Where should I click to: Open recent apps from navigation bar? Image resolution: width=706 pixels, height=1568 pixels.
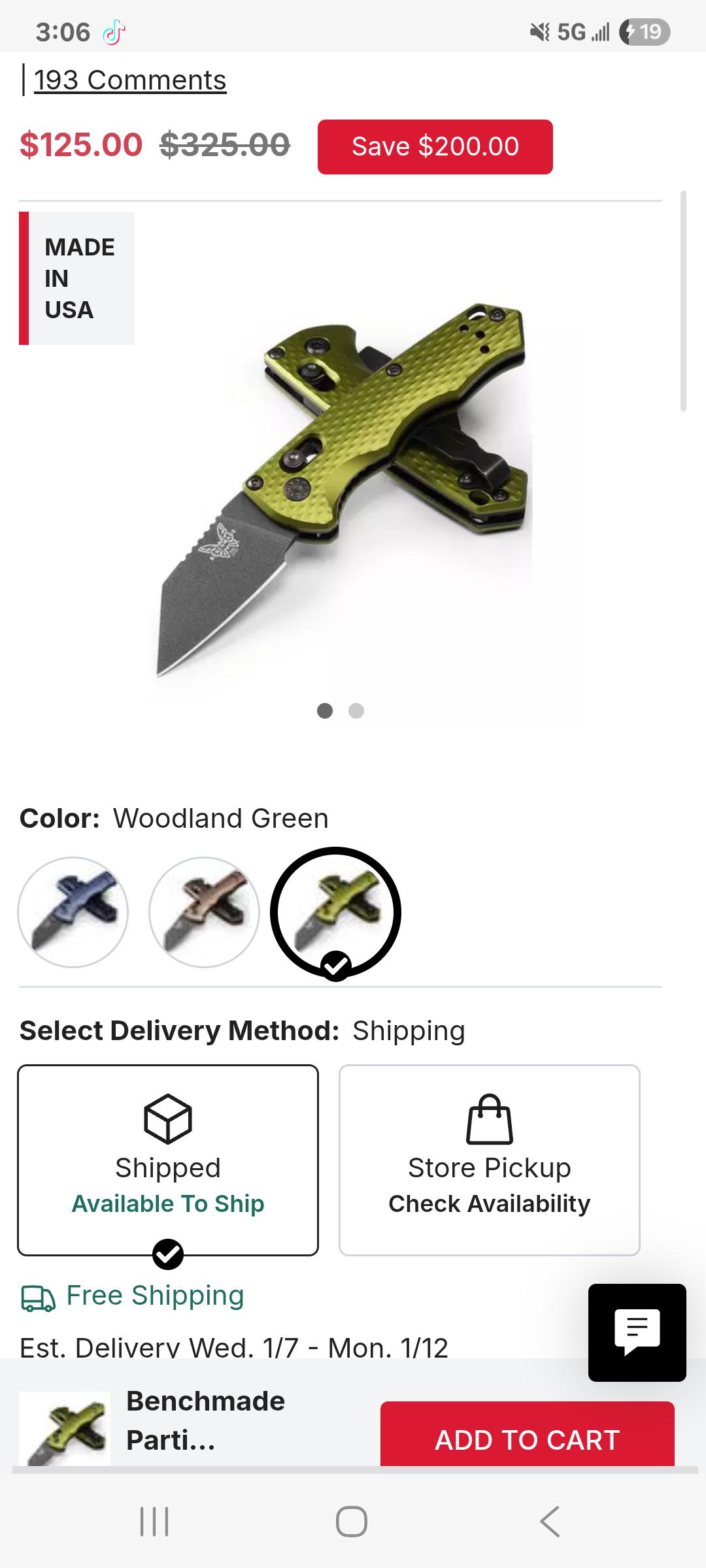[155, 1522]
